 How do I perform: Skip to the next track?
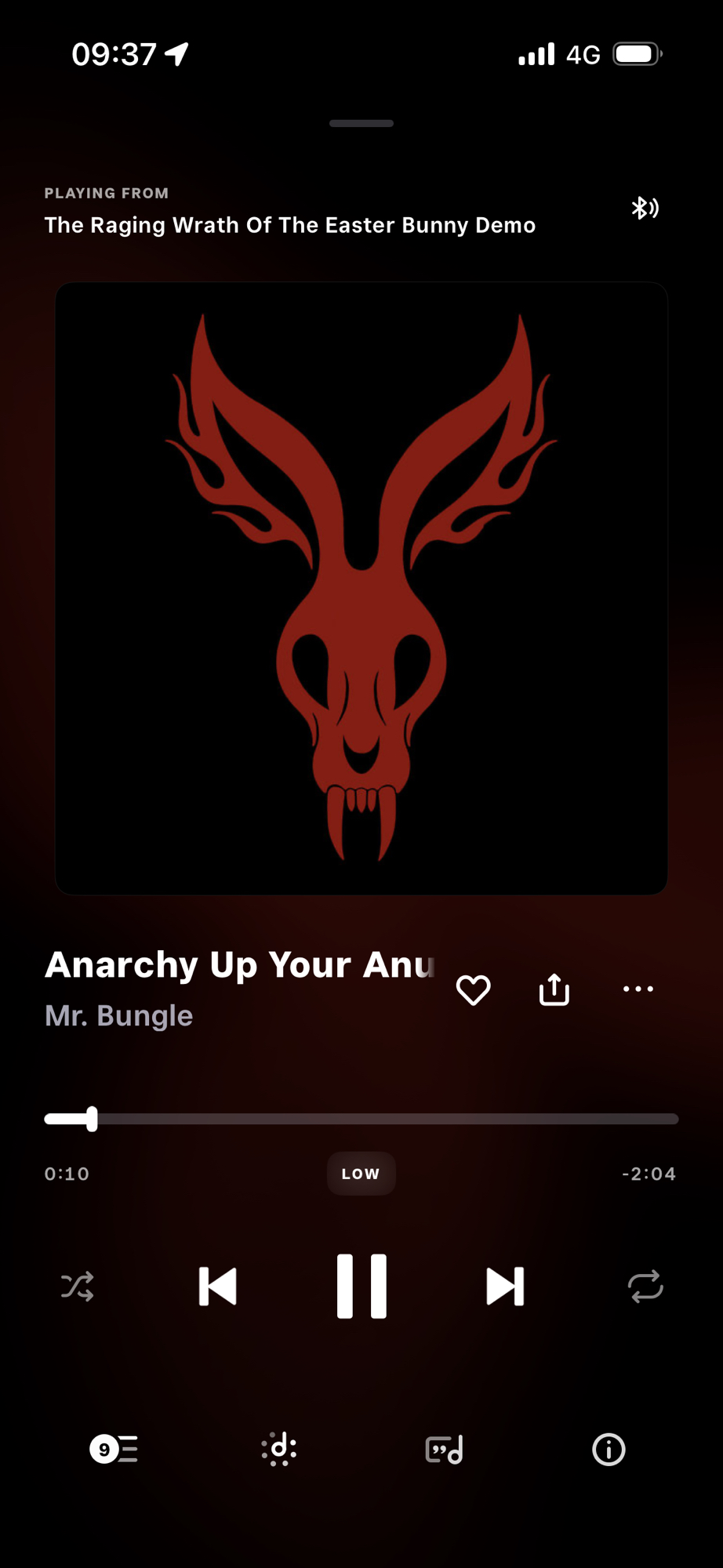[505, 1287]
